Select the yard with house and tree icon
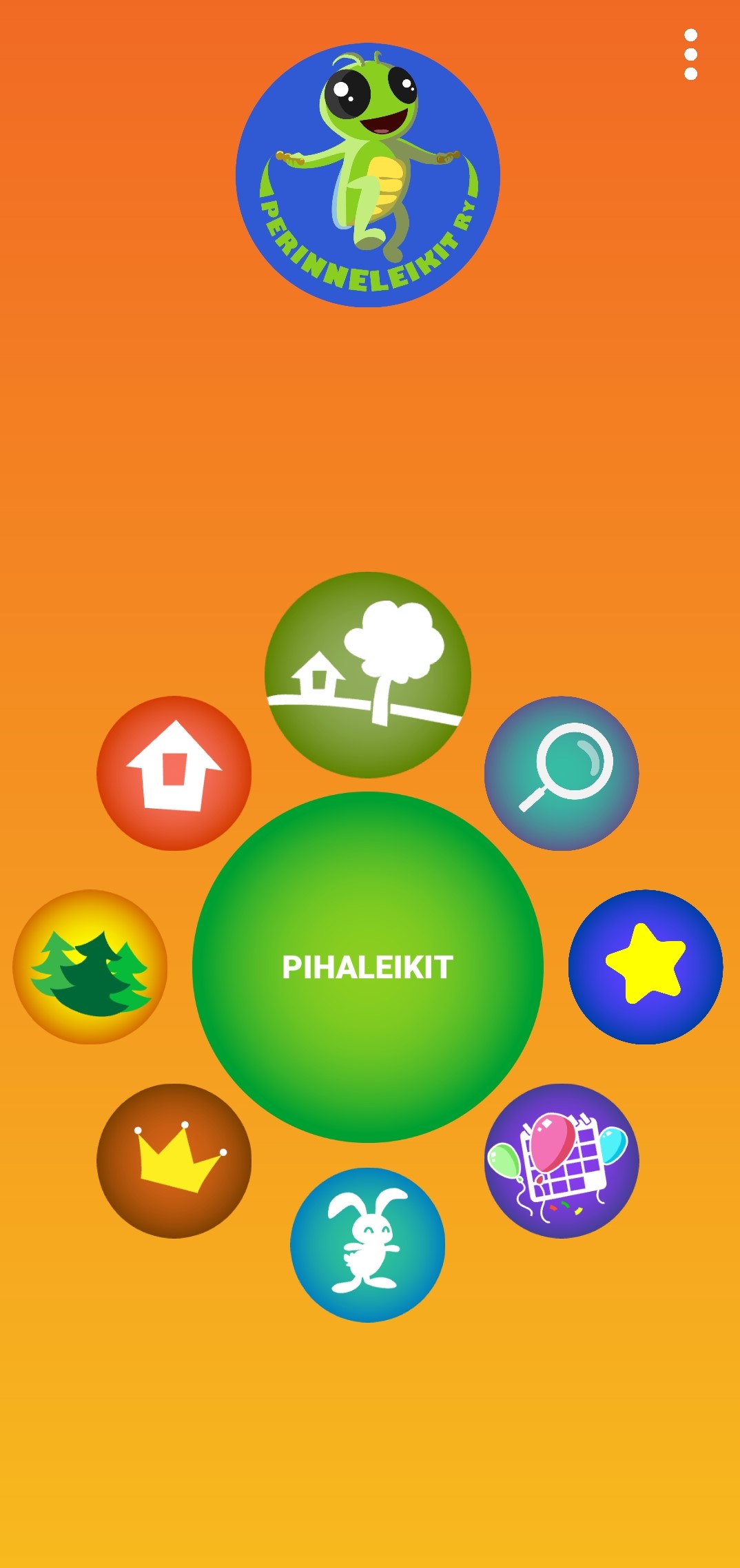The height and width of the screenshot is (1568, 740). [368, 674]
